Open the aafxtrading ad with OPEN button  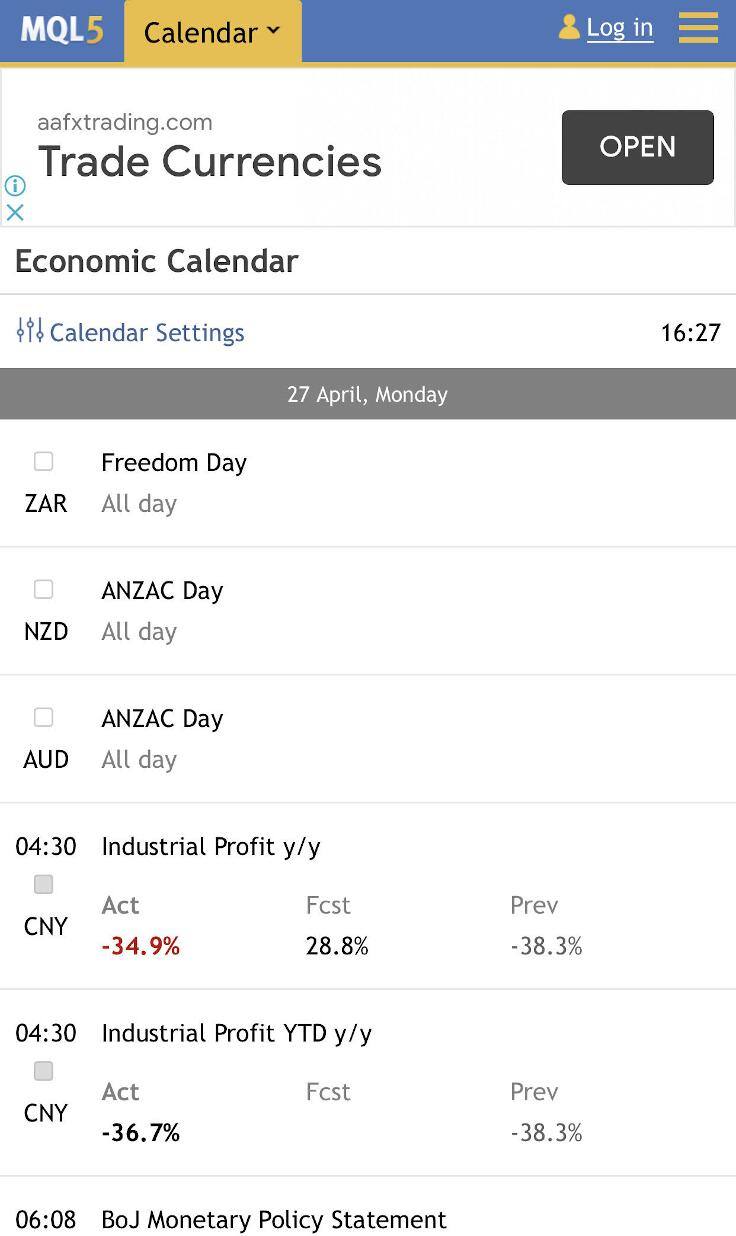(637, 147)
